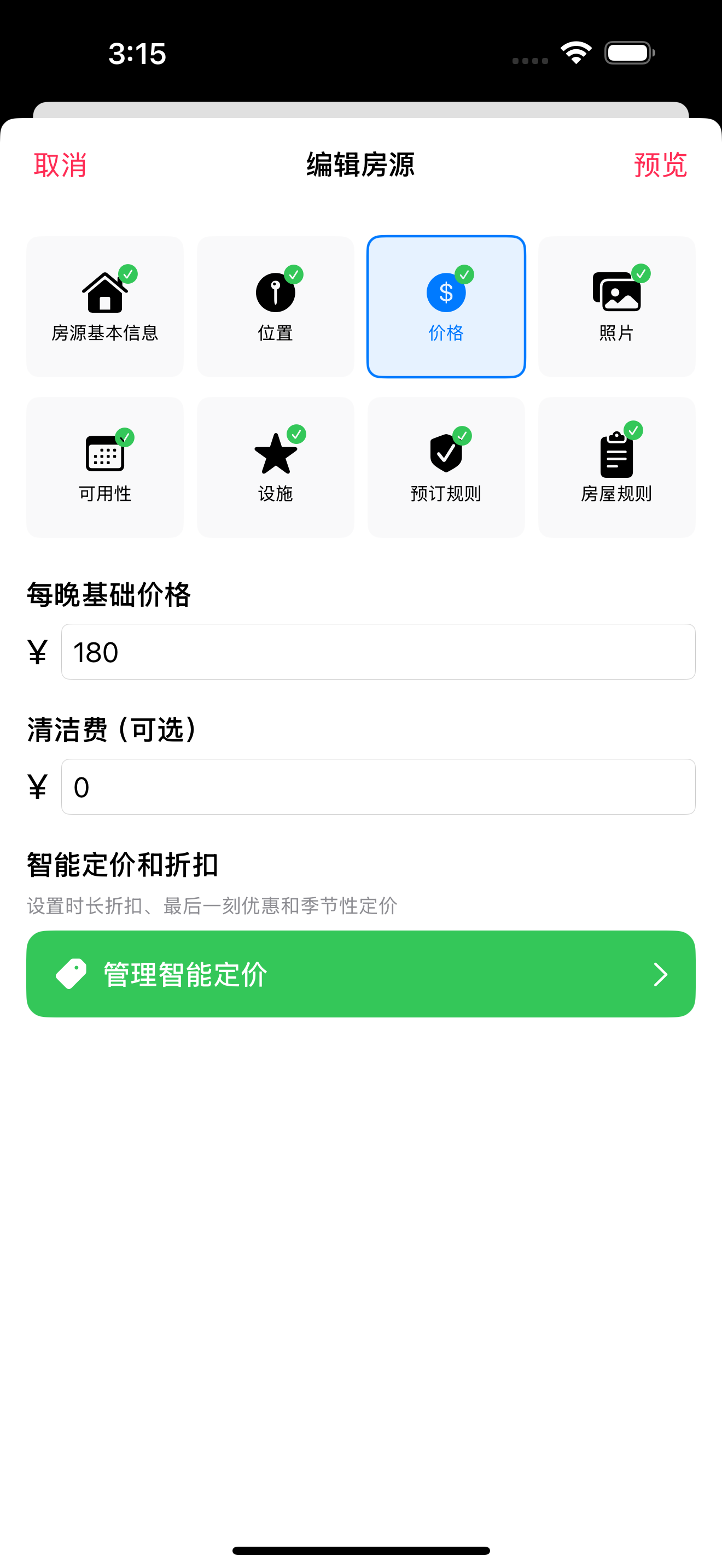Open 管理智能定价 settings

360,974
